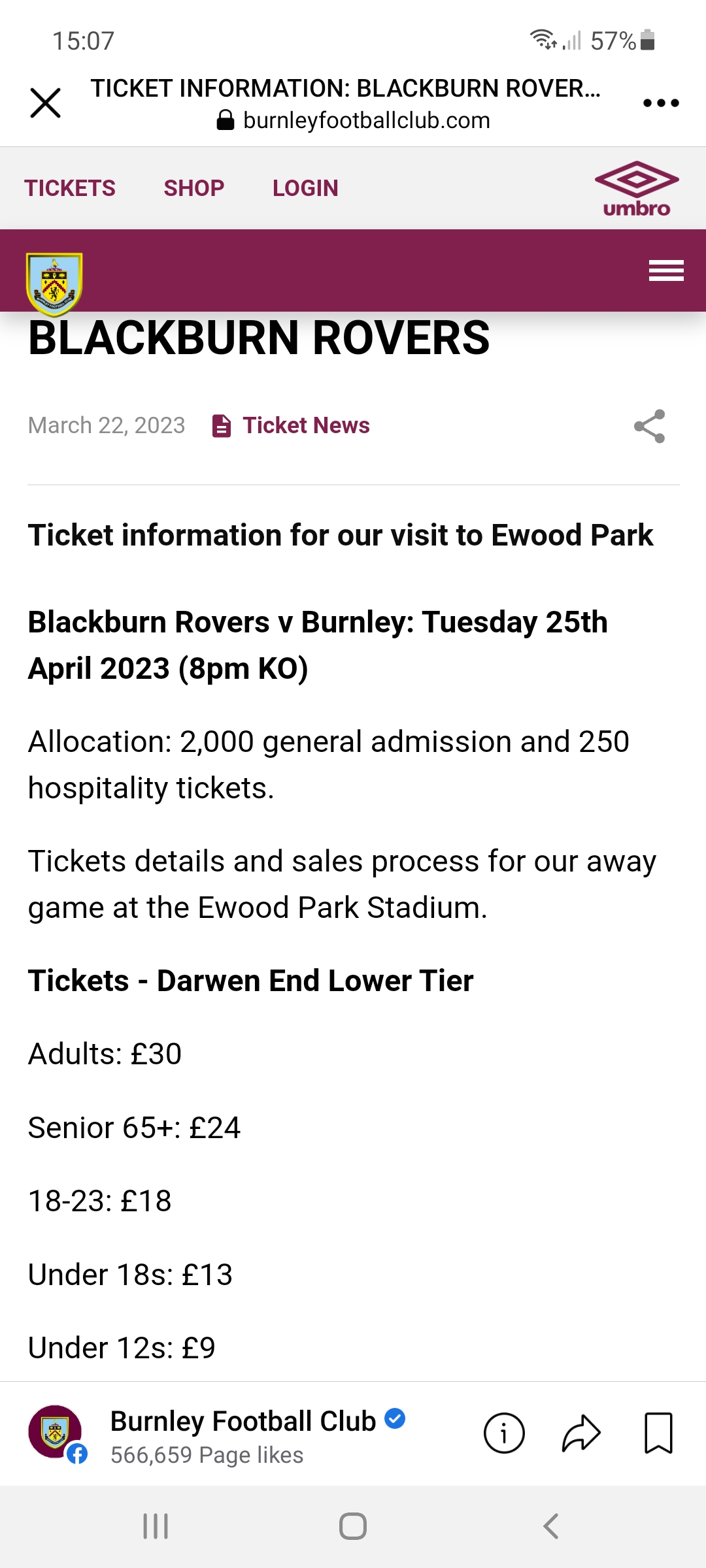Screen dimensions: 706x1568
Task: Tap LOGIN in the top bar
Action: 305,188
